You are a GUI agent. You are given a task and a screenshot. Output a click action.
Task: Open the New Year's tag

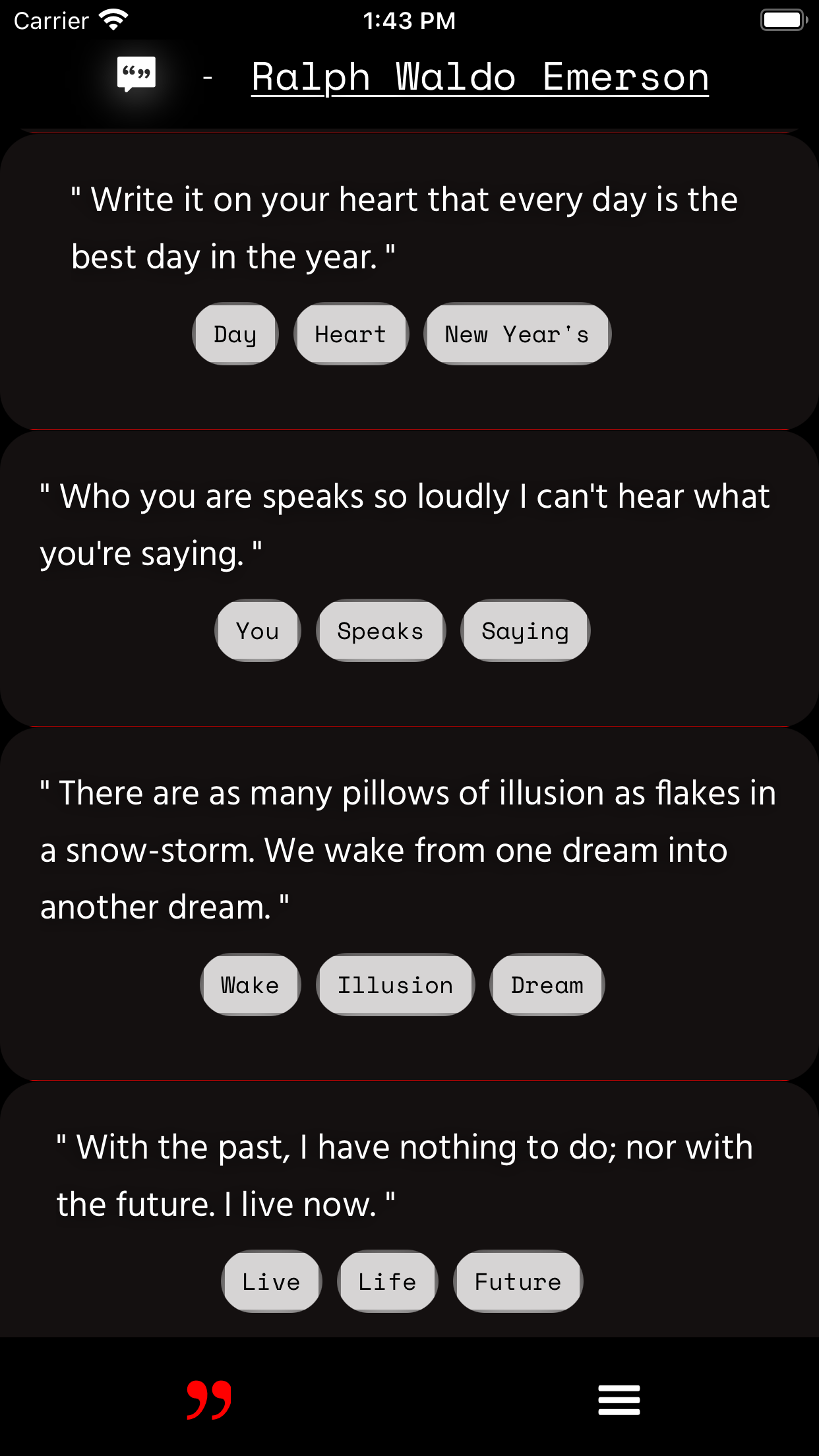(x=517, y=334)
